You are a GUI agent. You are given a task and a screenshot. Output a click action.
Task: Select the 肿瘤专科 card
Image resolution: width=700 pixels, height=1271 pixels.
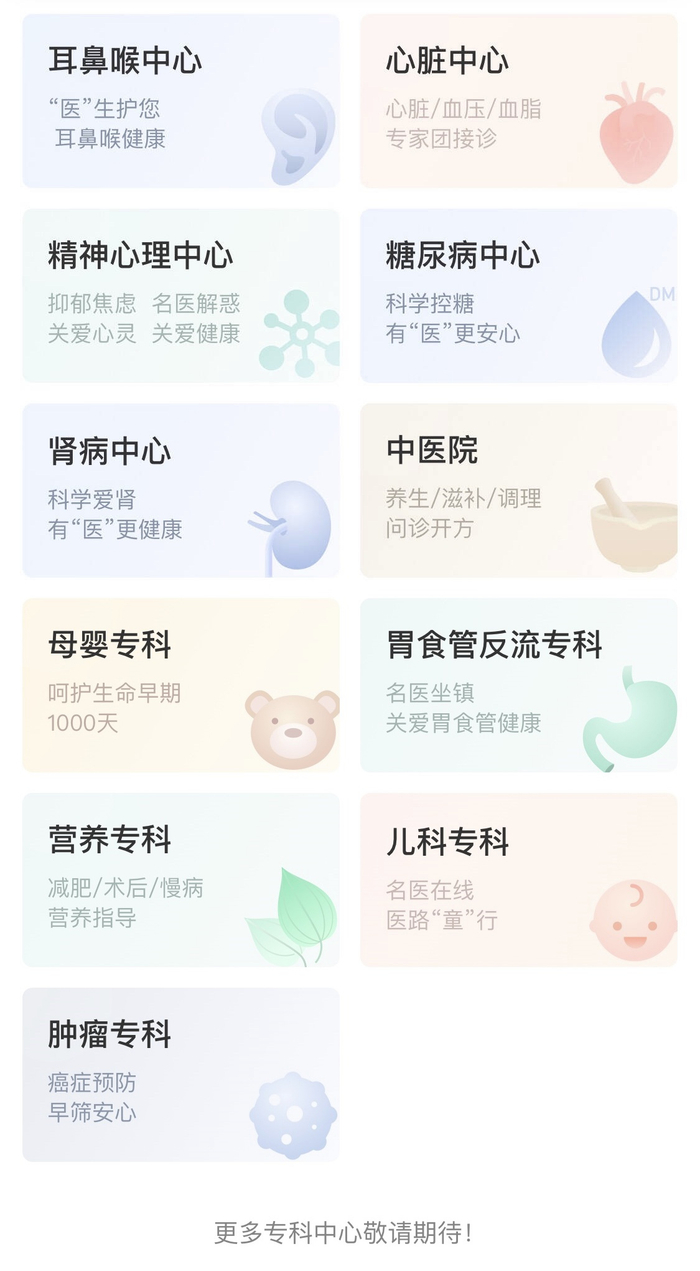(x=181, y=1075)
